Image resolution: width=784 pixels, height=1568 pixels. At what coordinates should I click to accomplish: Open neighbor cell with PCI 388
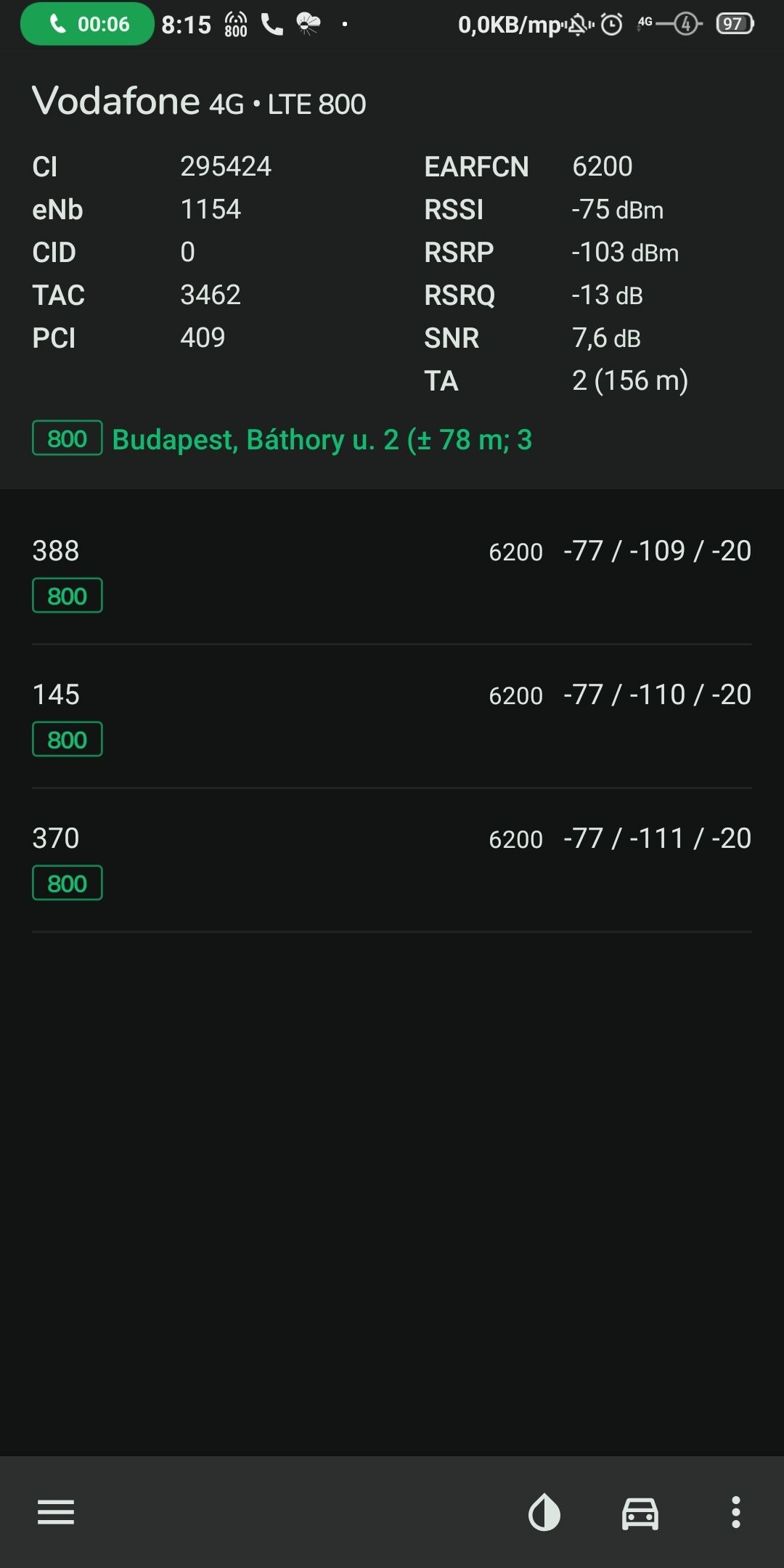point(392,573)
